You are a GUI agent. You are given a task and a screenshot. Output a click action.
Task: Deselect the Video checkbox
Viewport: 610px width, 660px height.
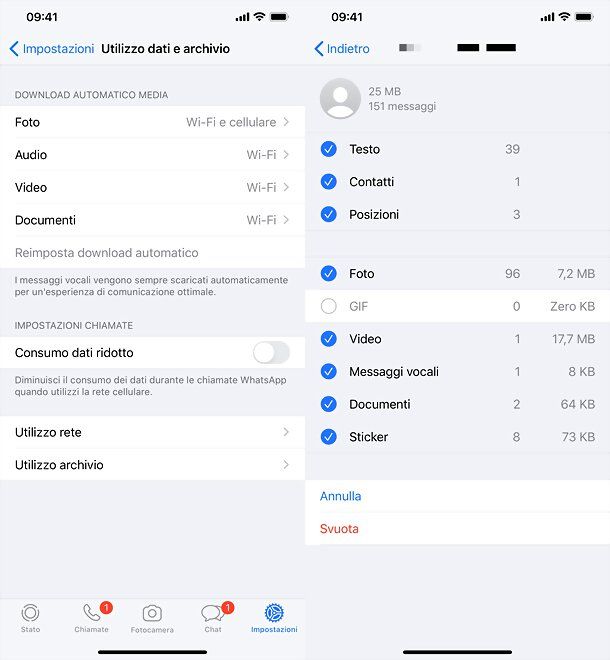(x=328, y=339)
